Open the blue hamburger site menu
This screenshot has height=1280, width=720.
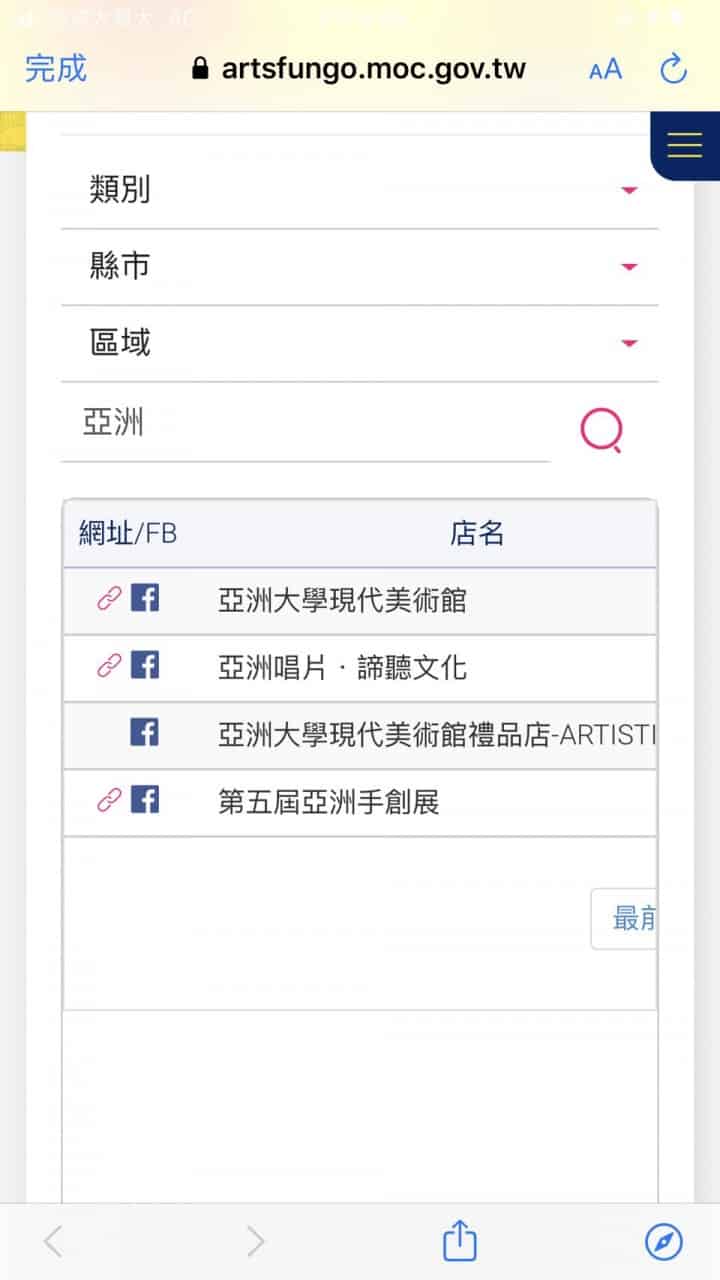coord(686,144)
